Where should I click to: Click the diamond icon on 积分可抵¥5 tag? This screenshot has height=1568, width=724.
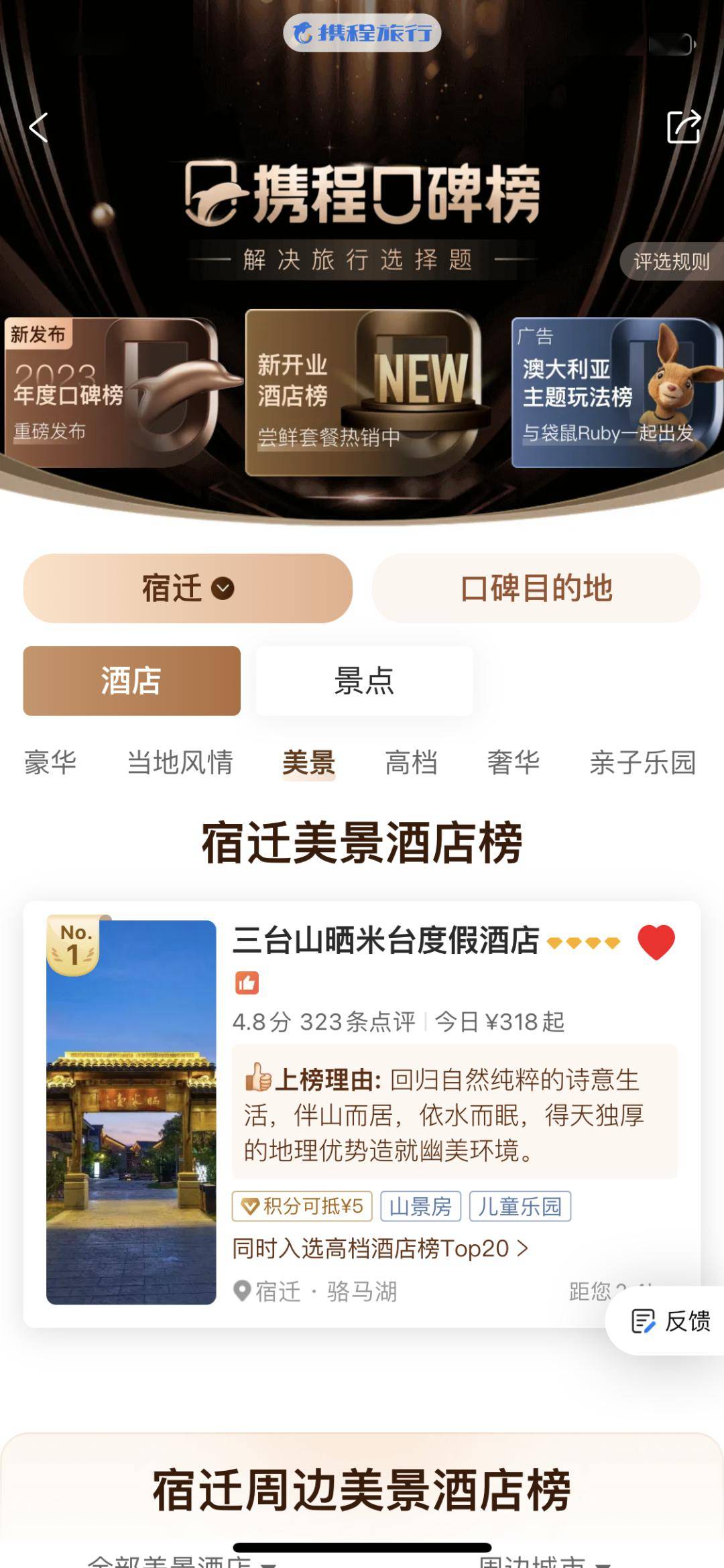[251, 1207]
